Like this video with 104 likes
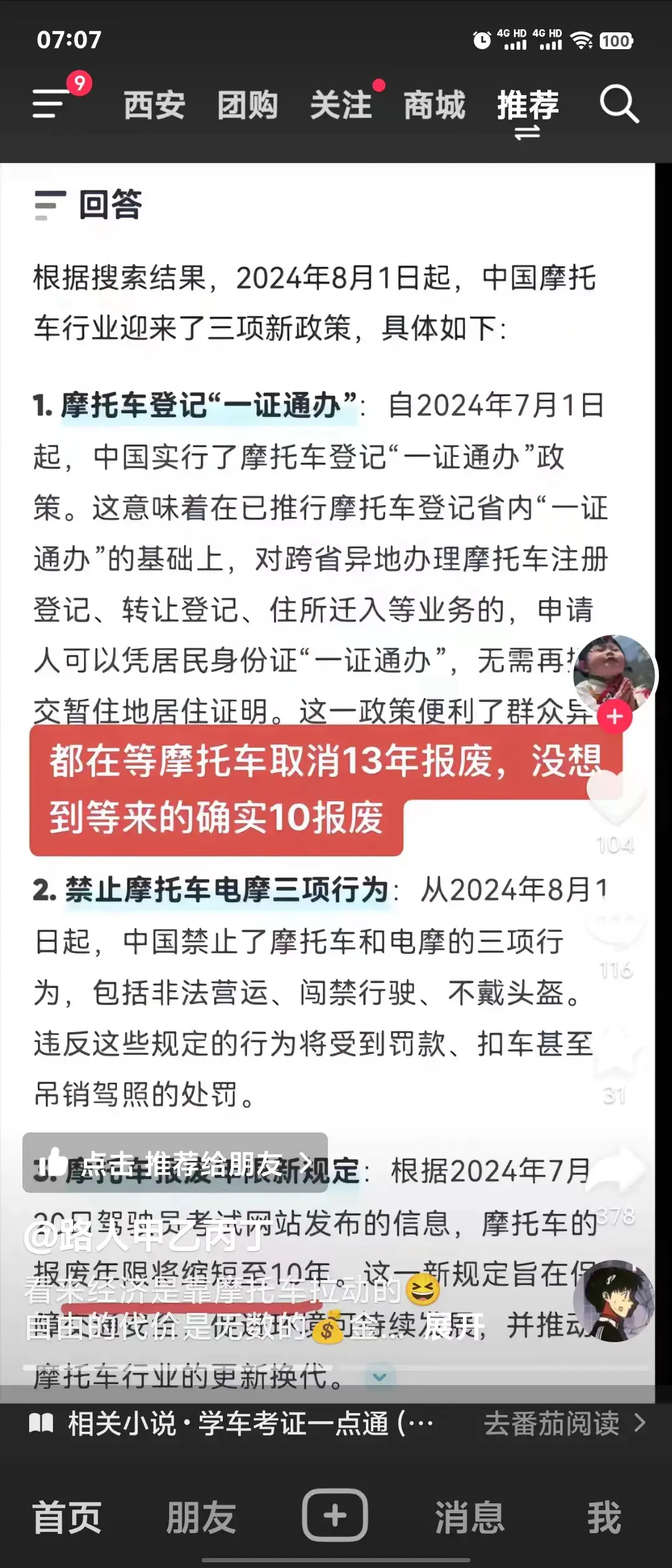Screen dimensions: 672x1568 click(616, 800)
